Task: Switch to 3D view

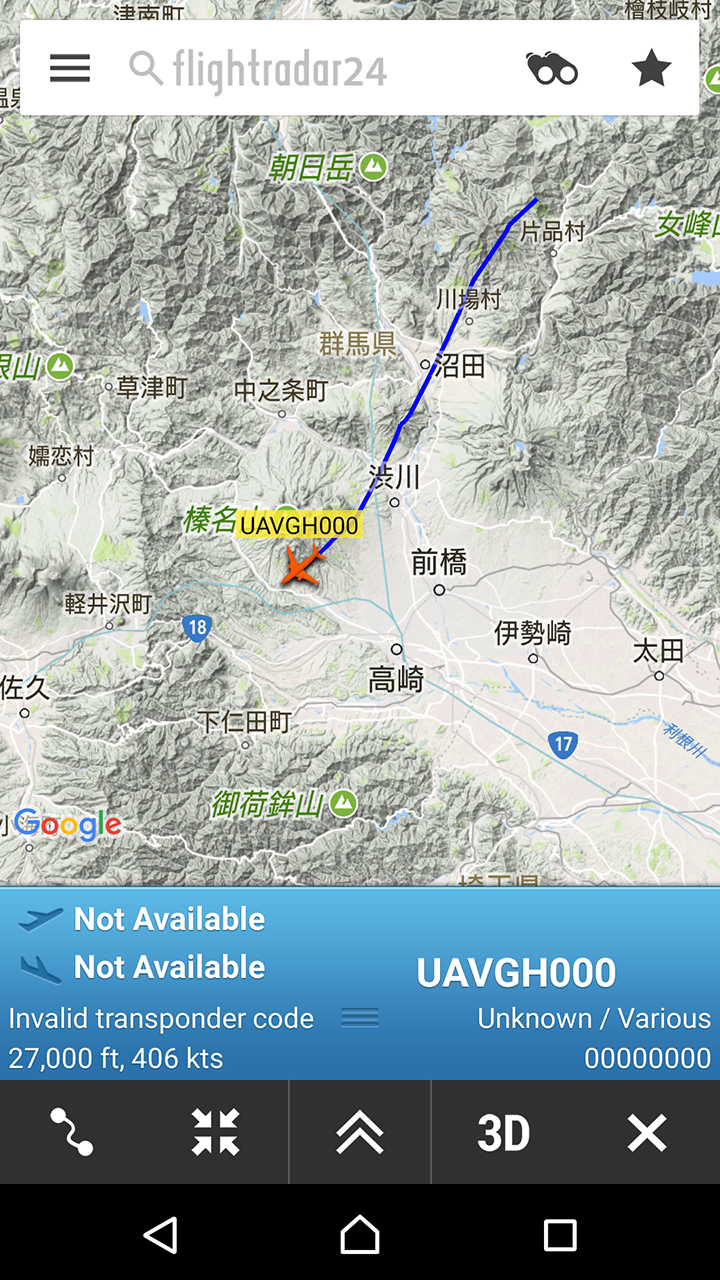Action: (504, 1133)
